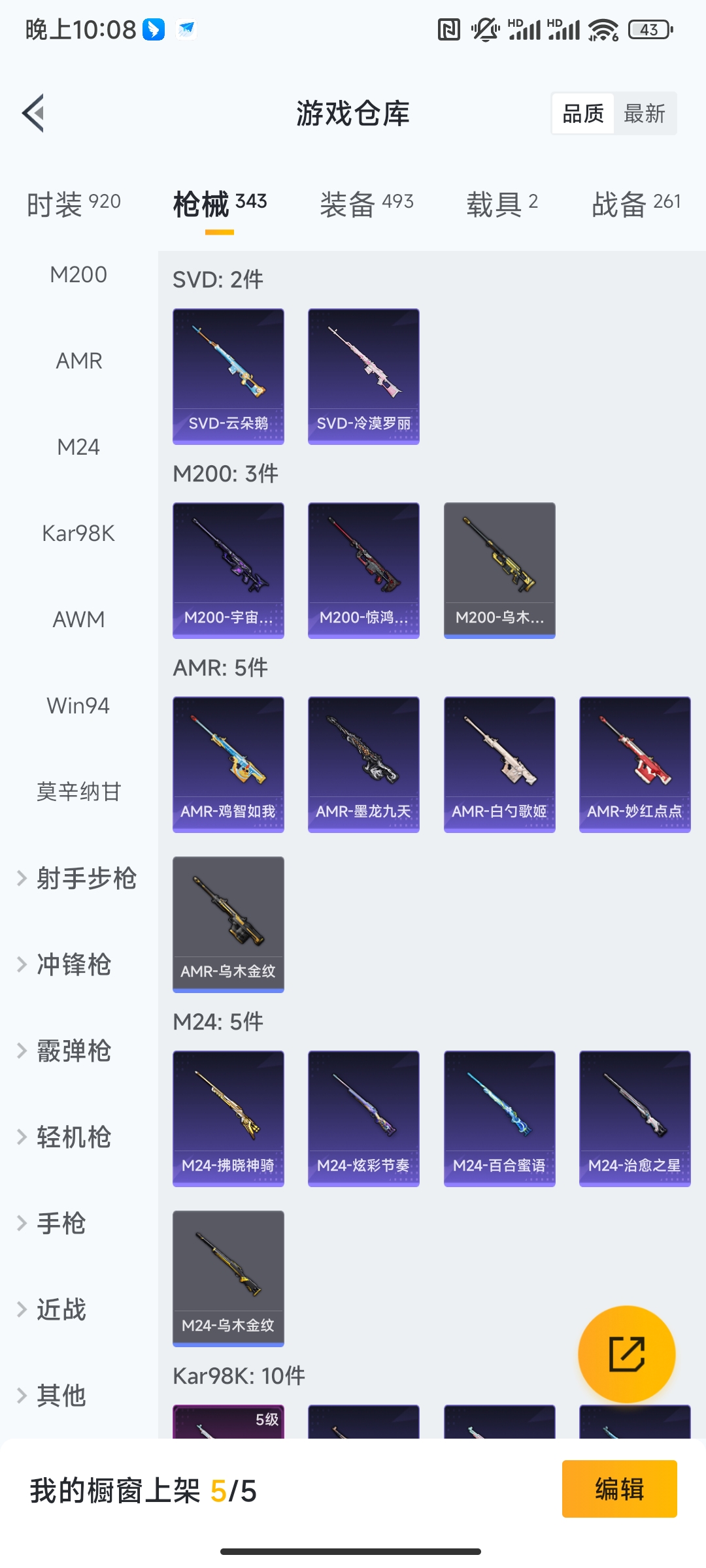Open the AMR-墨龙九天 skin

point(363,764)
